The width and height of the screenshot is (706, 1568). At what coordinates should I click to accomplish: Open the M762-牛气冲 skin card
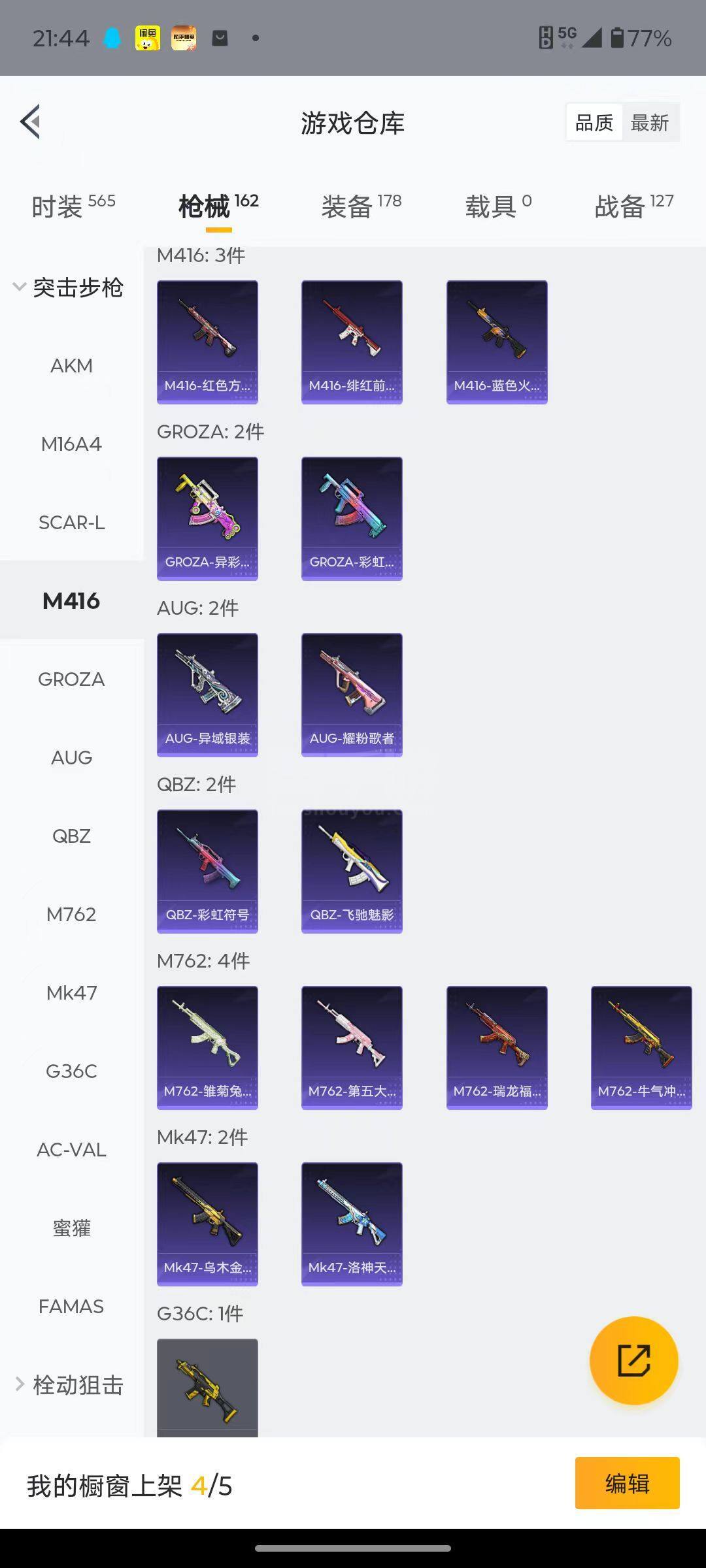pyautogui.click(x=641, y=1047)
